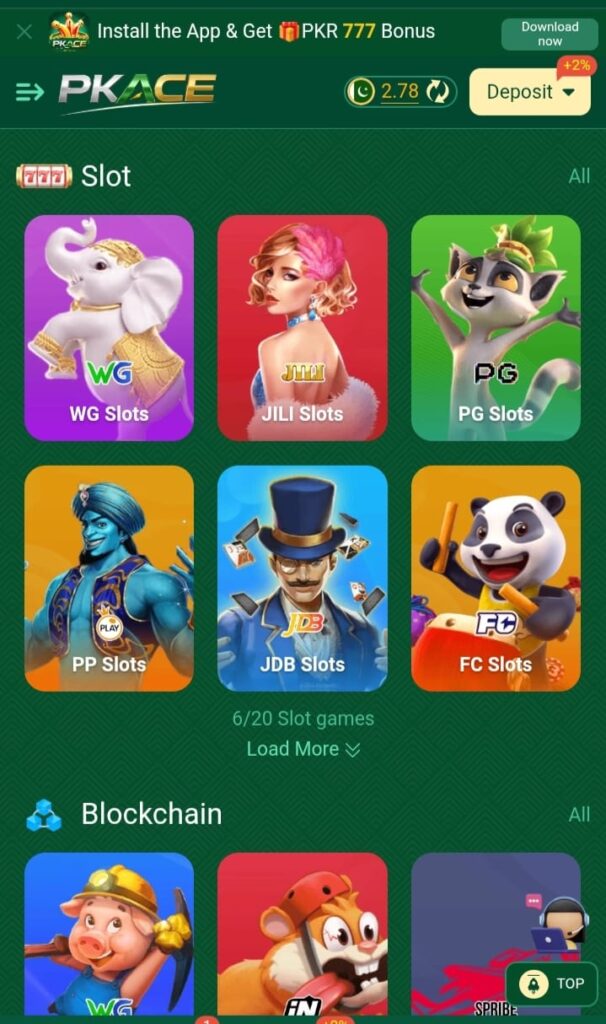Image resolution: width=606 pixels, height=1024 pixels.
Task: Open JILI Slots
Action: (x=302, y=328)
